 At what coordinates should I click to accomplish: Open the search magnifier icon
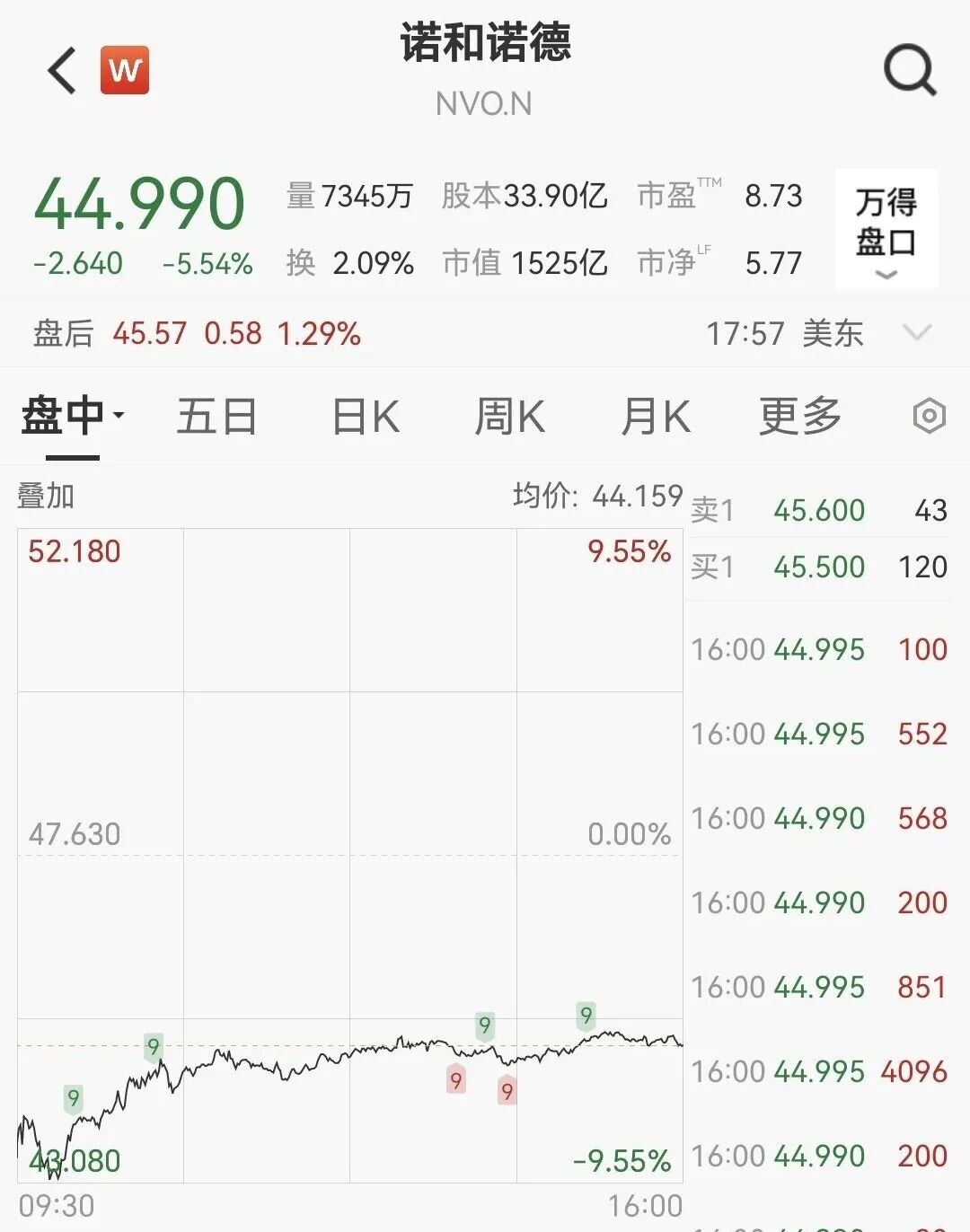[910, 71]
